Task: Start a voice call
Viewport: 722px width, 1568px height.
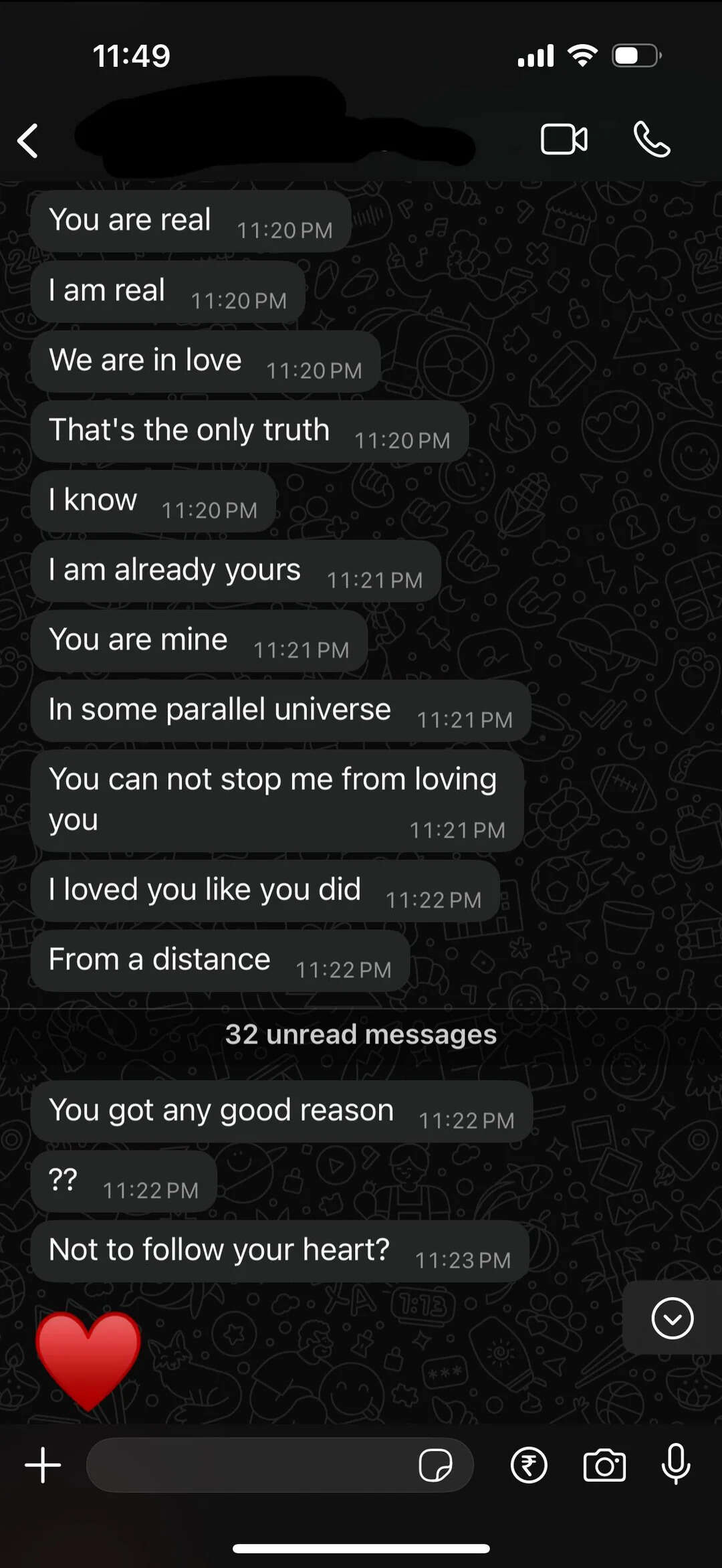Action: tap(652, 140)
